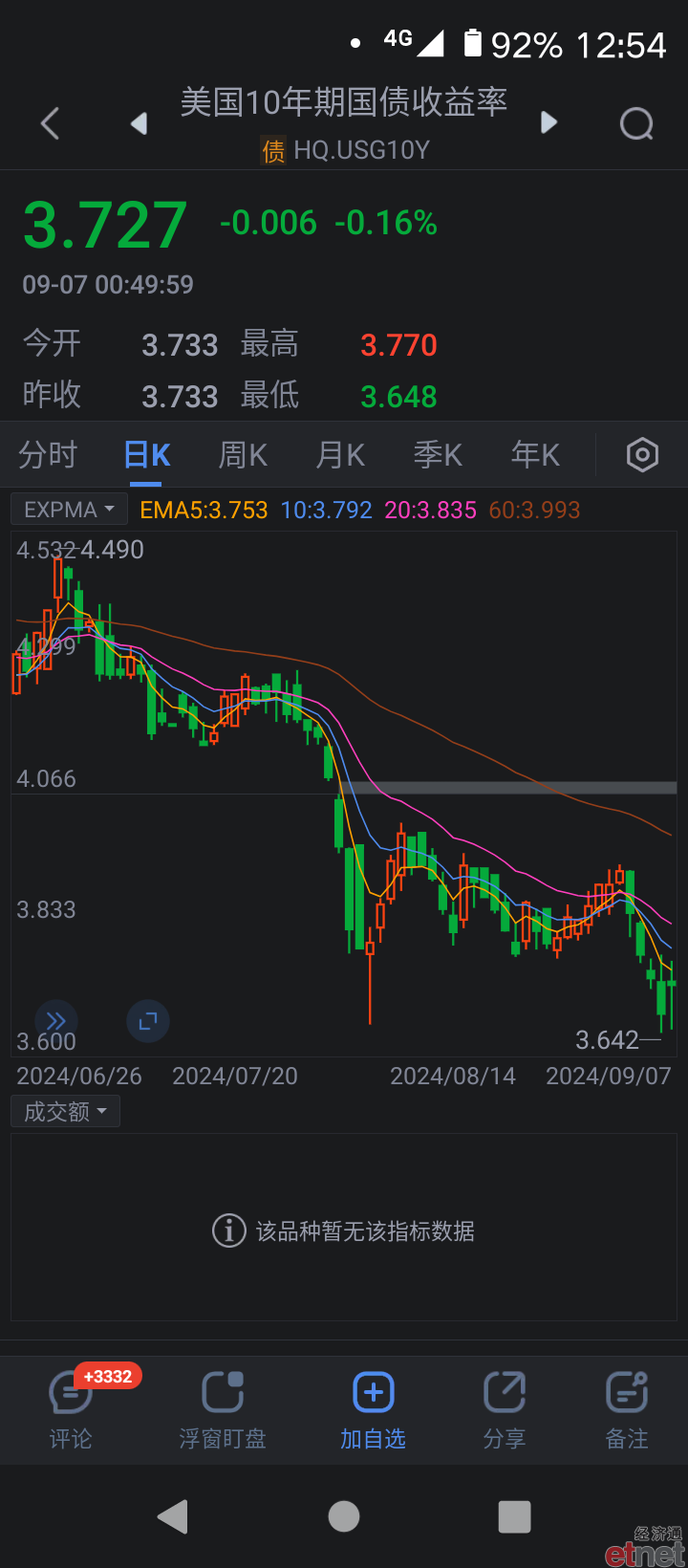Viewport: 688px width, 1568px height.
Task: Switch to the next security
Action: tap(548, 122)
